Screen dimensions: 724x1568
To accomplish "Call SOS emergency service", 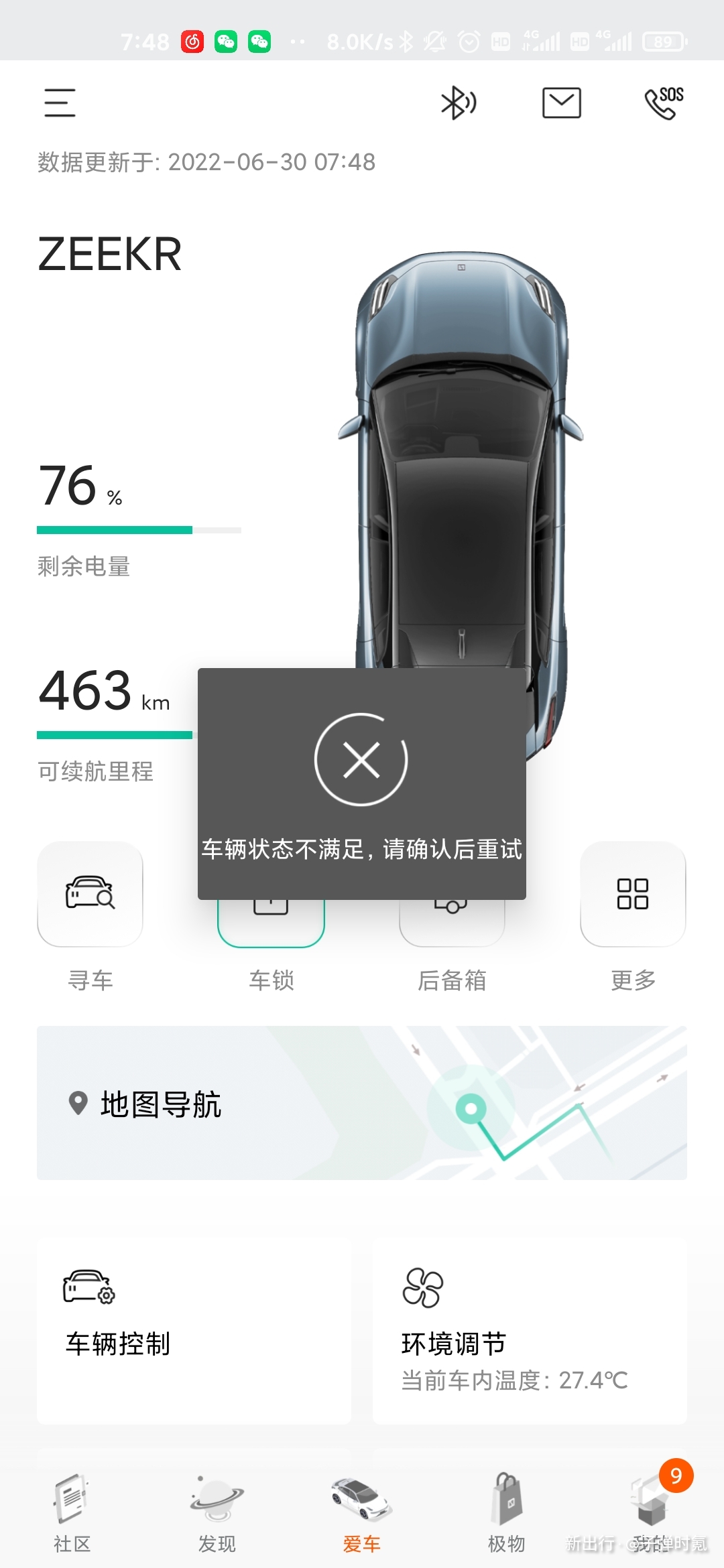I will [664, 103].
